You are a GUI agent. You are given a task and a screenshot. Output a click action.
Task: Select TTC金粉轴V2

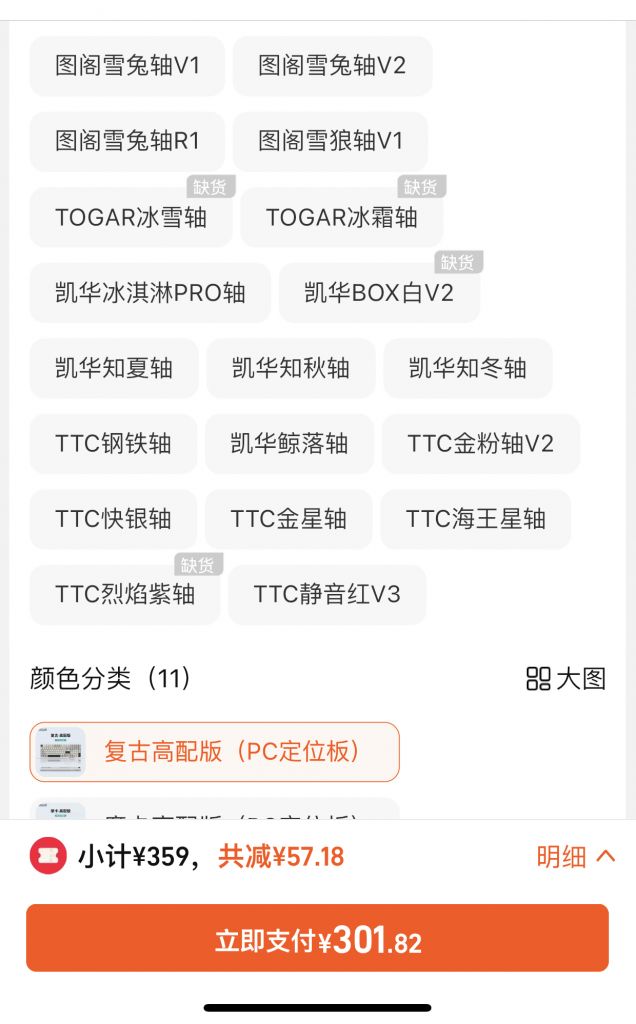(481, 443)
